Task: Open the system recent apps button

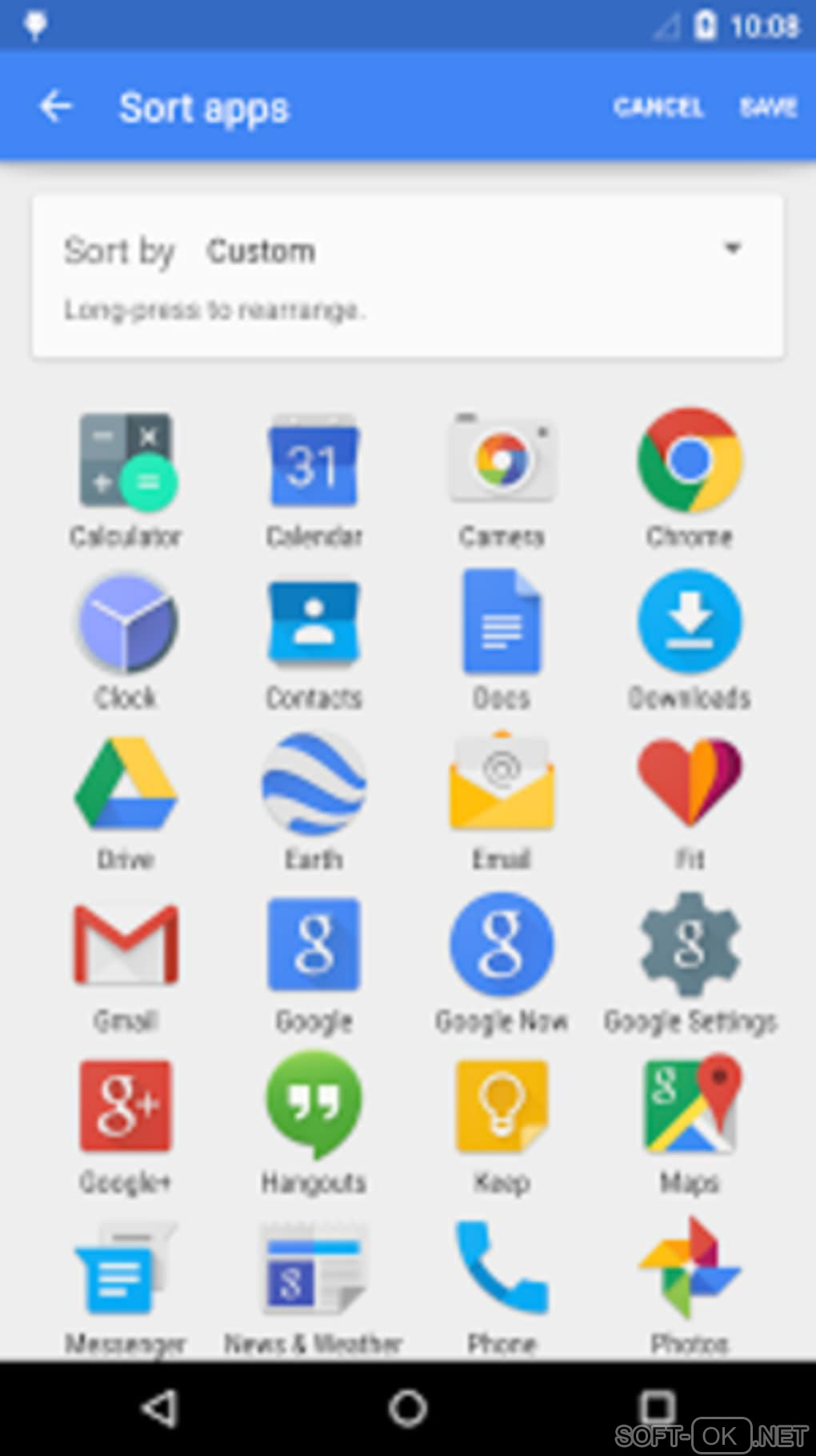Action: pyautogui.click(x=657, y=1407)
